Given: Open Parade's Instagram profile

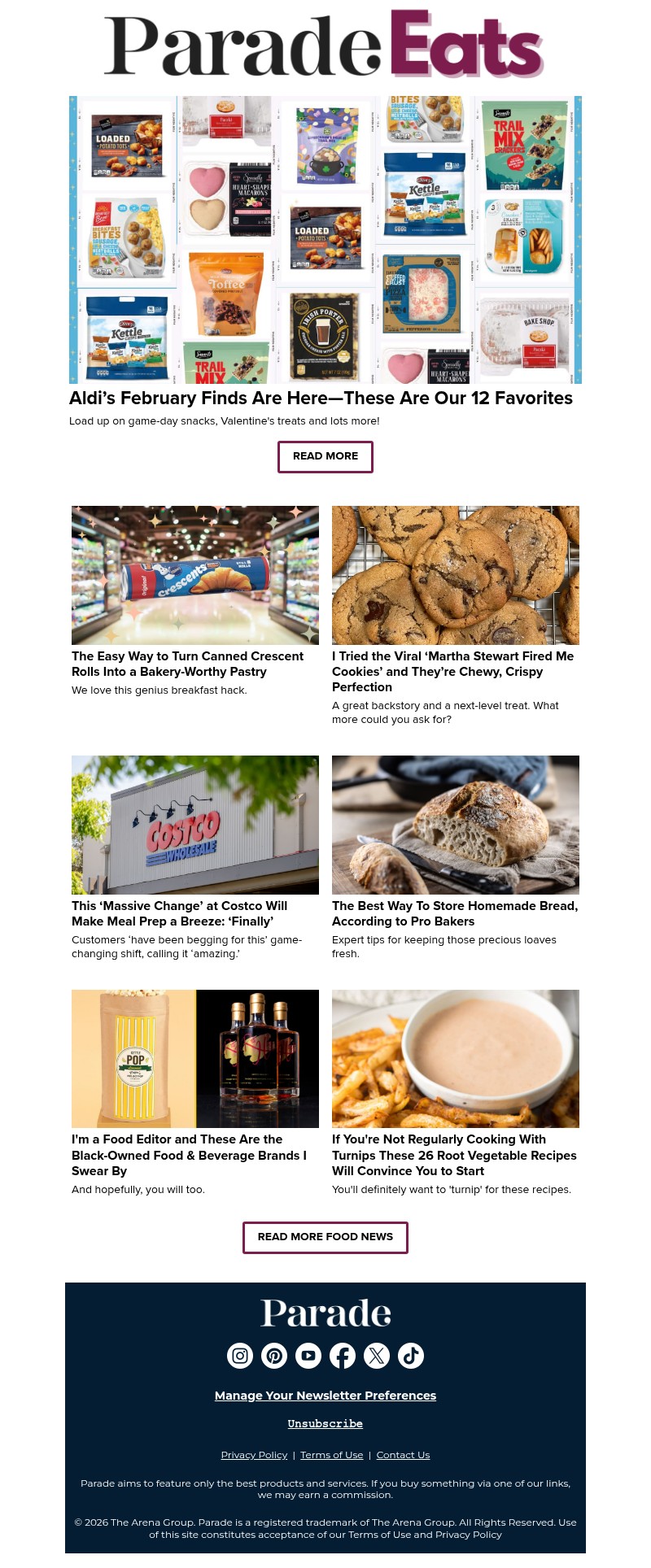Looking at the screenshot, I should (239, 1356).
